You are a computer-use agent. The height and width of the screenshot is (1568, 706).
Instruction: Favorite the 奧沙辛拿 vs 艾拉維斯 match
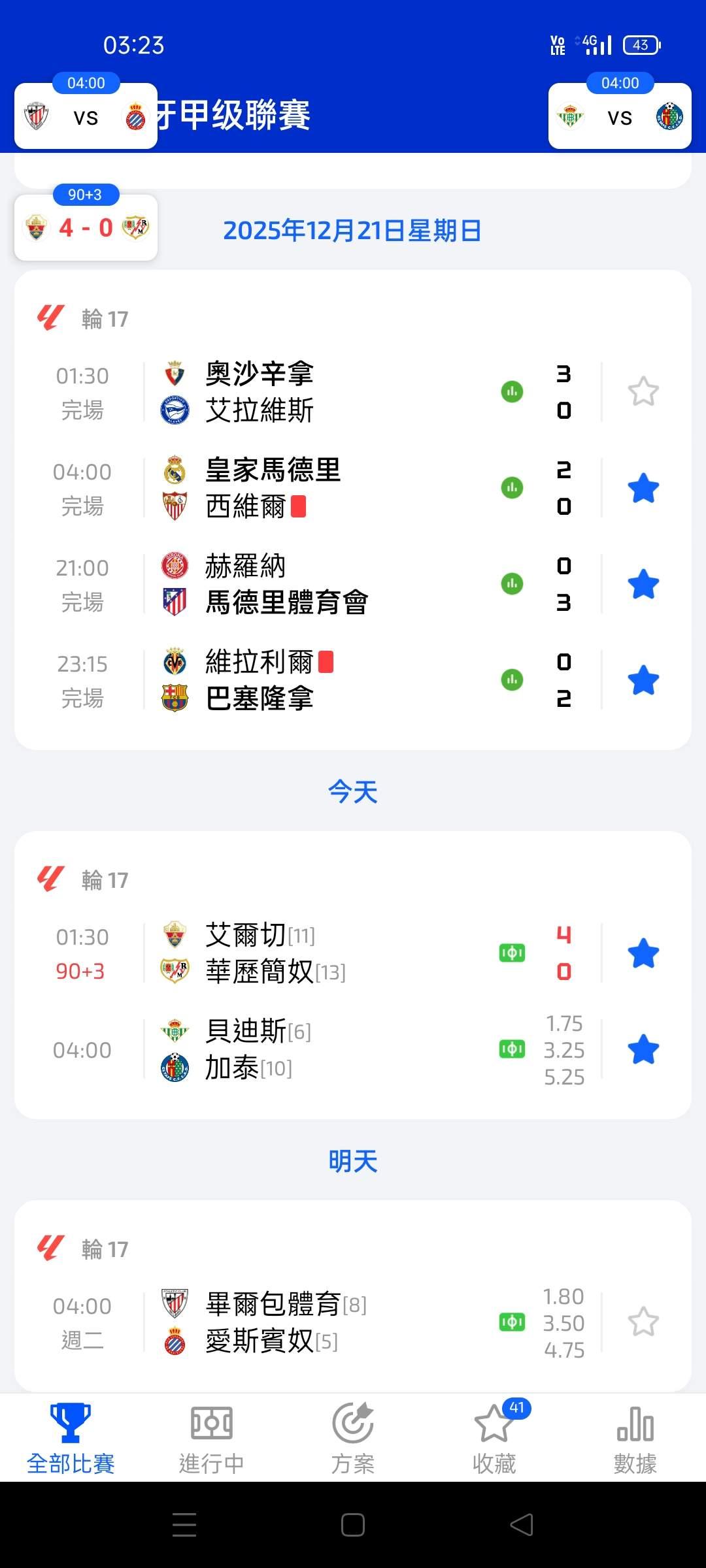pyautogui.click(x=643, y=392)
